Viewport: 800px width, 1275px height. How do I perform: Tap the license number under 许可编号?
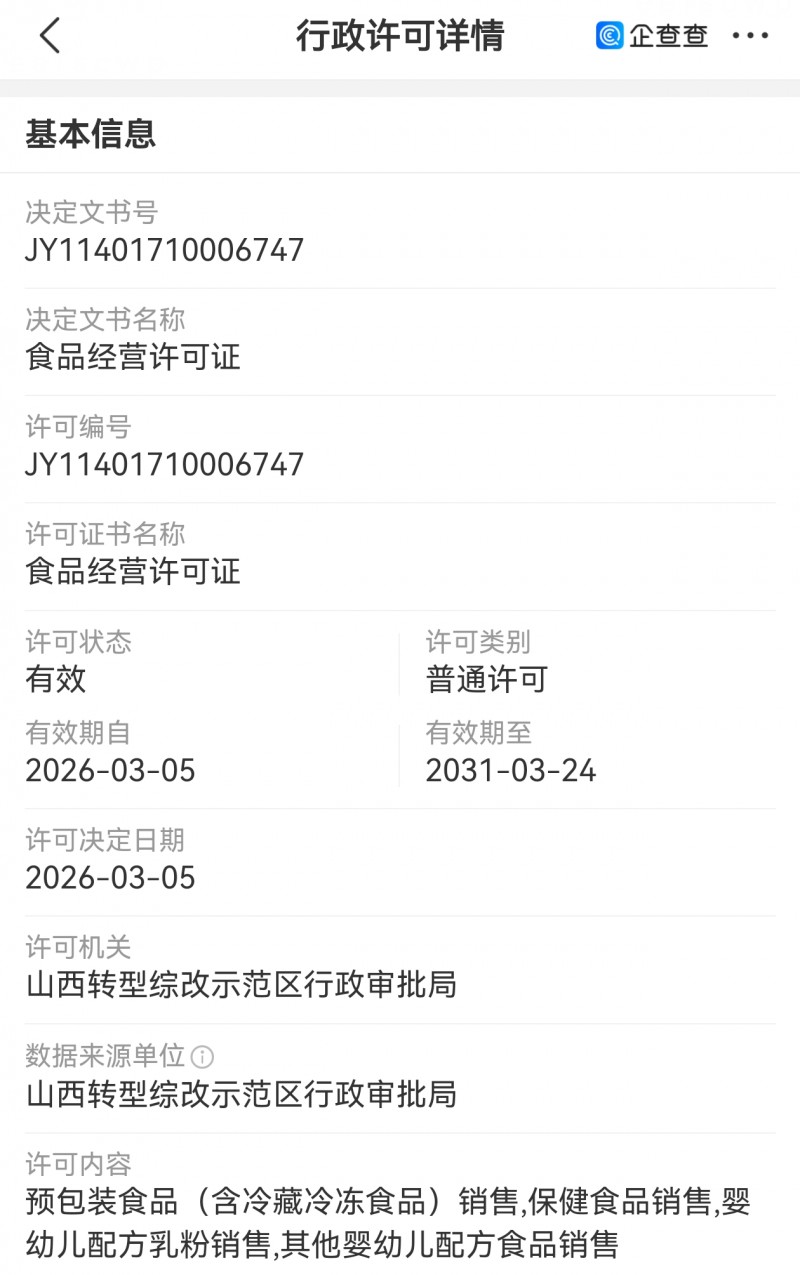(164, 464)
